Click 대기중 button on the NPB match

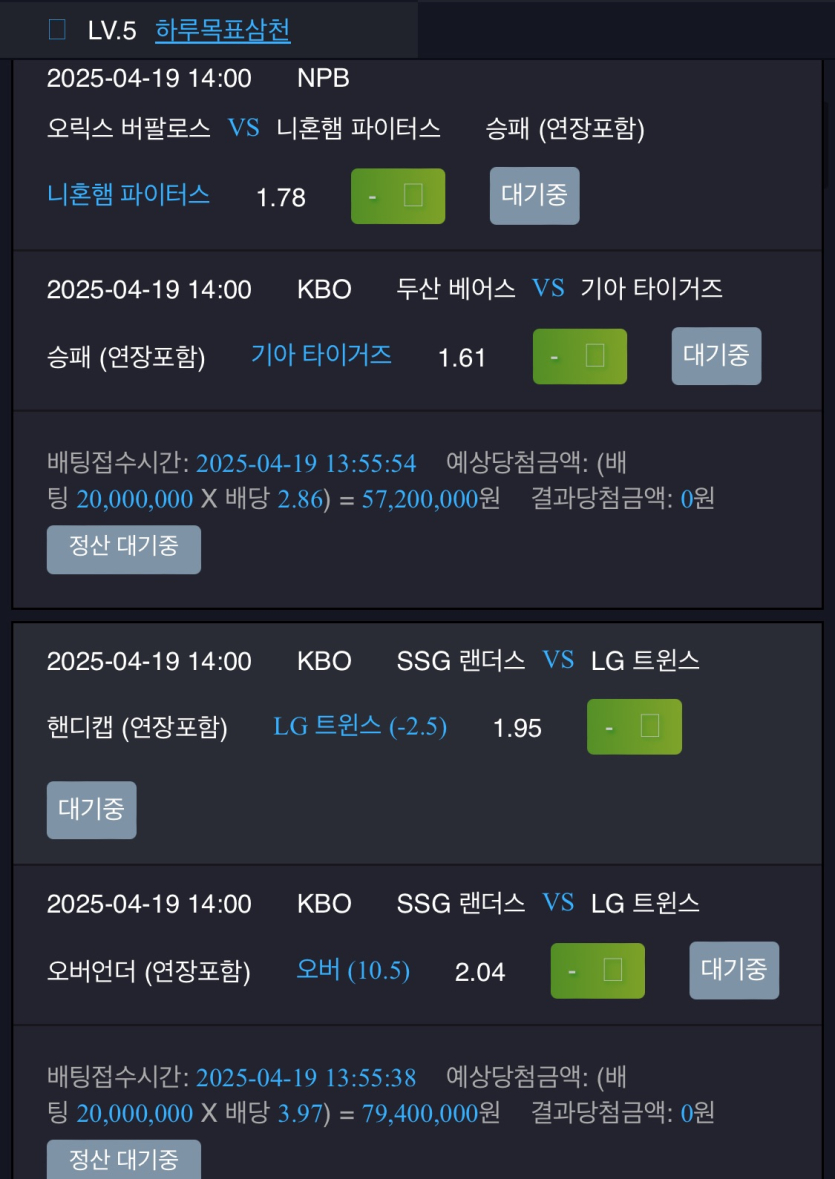click(534, 195)
